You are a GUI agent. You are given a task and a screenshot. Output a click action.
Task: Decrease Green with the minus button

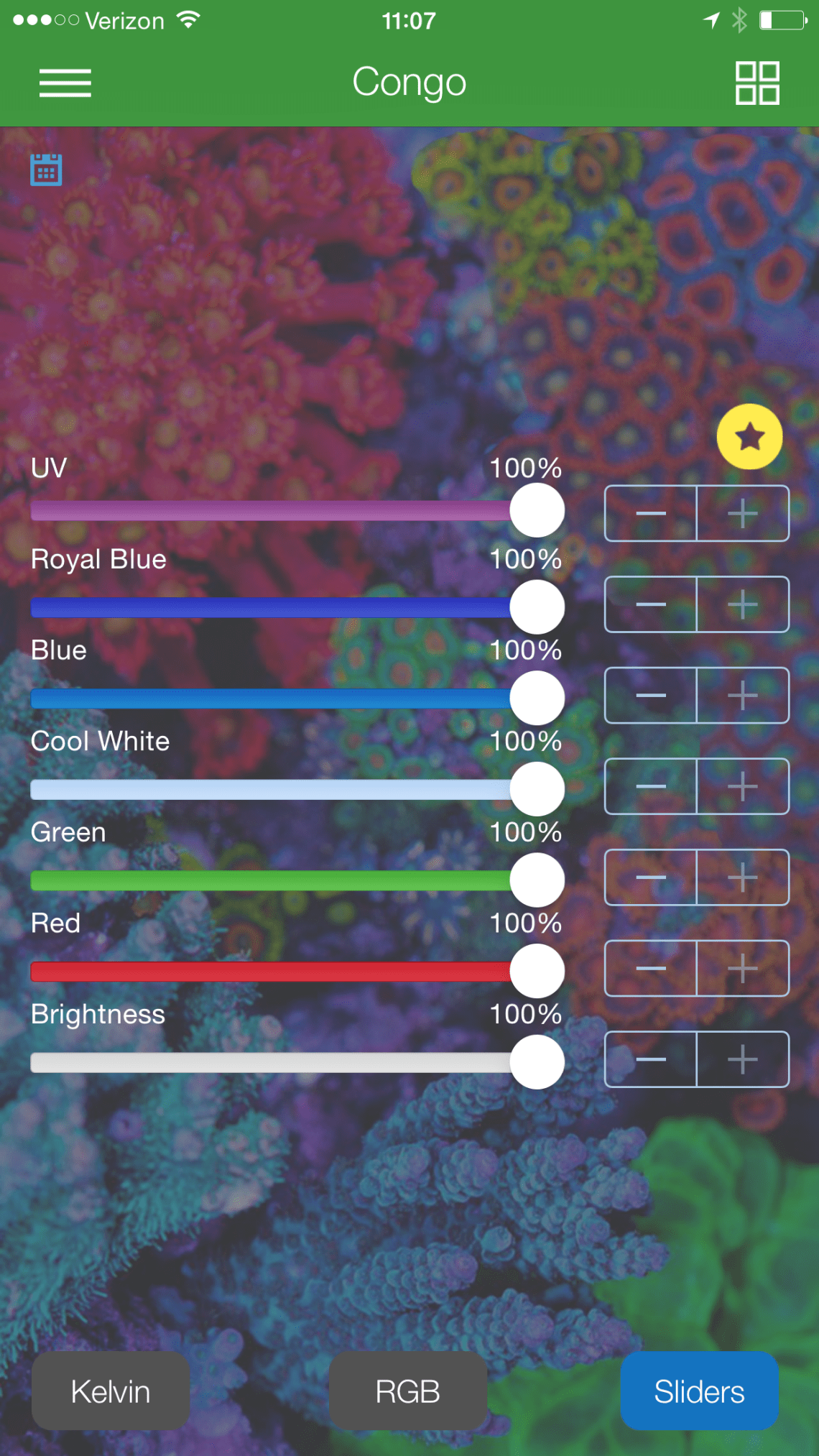(651, 877)
